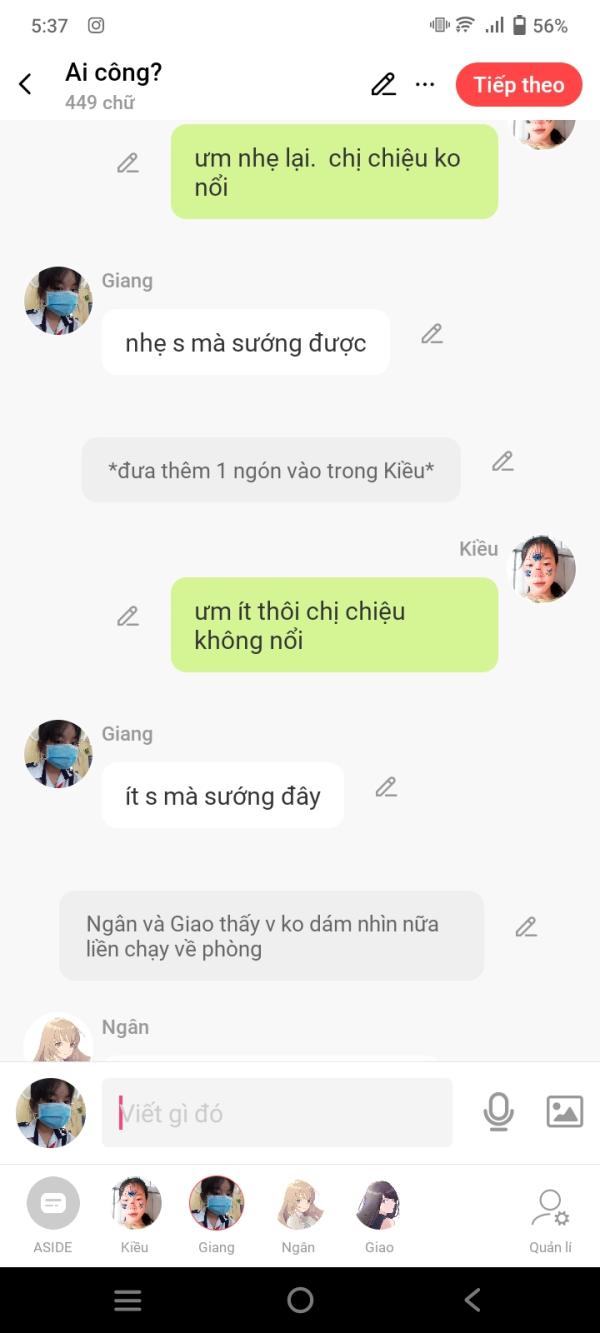600x1333 pixels.
Task: Go back using the top-left arrow
Action: click(25, 85)
